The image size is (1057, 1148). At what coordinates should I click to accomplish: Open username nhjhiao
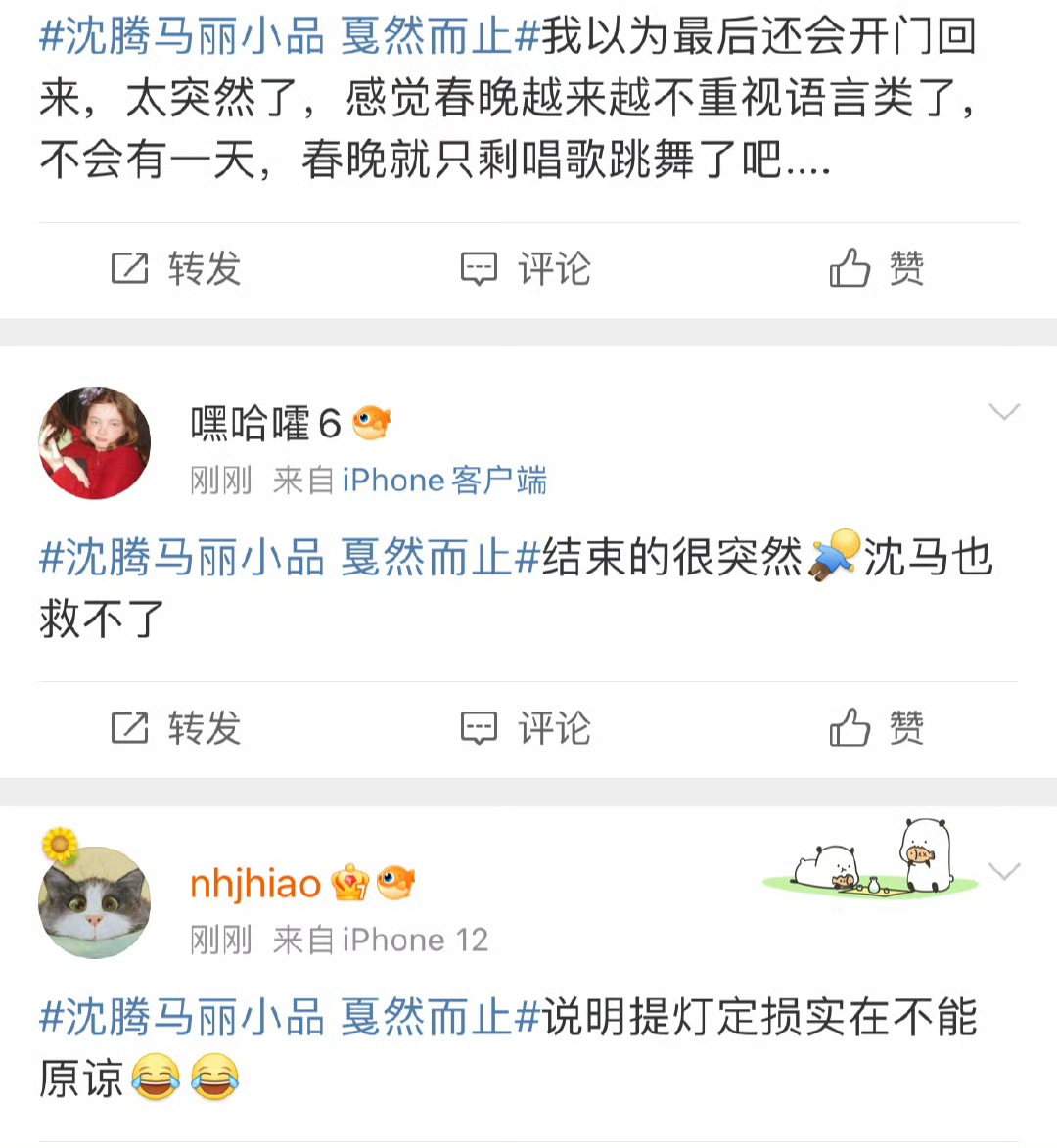255,884
